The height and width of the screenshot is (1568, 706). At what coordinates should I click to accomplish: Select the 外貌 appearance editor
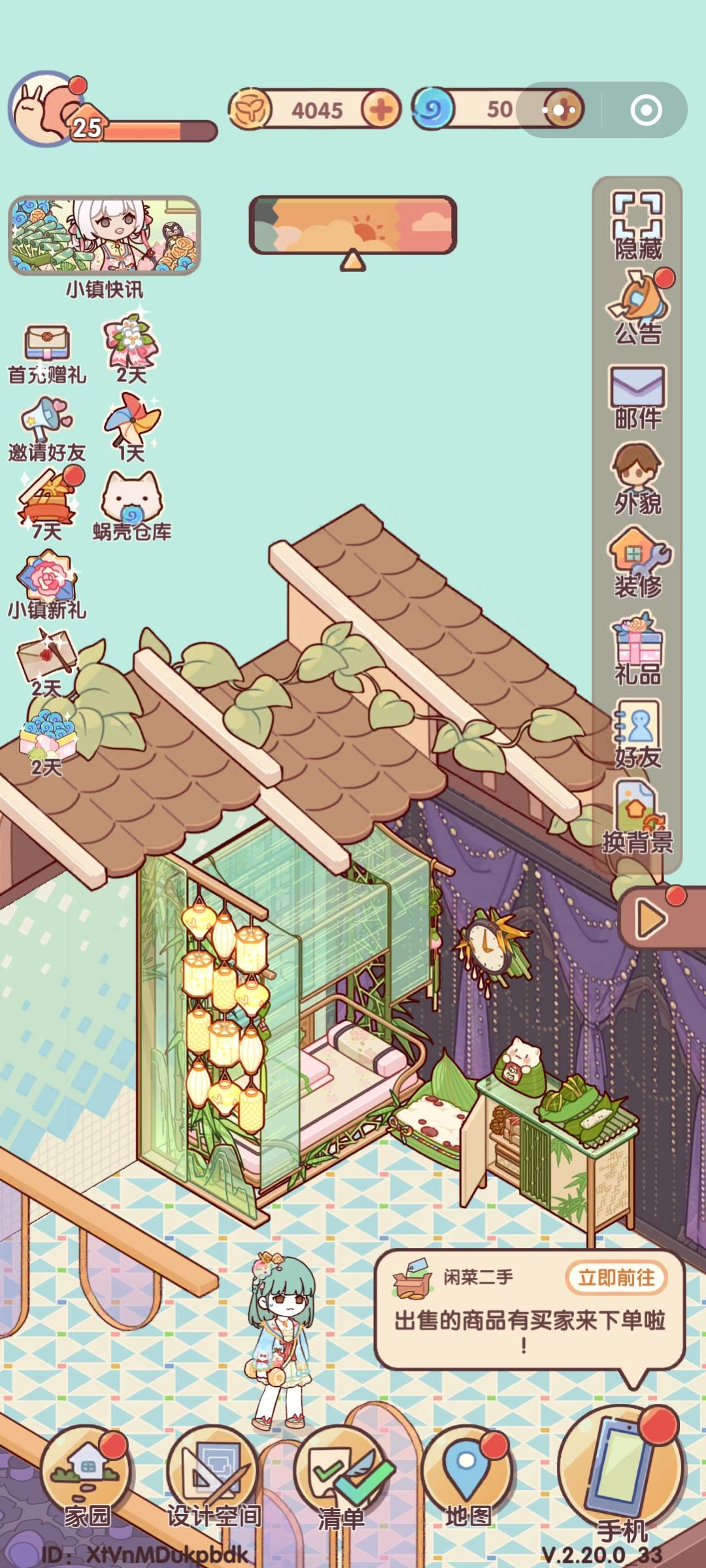635,474
